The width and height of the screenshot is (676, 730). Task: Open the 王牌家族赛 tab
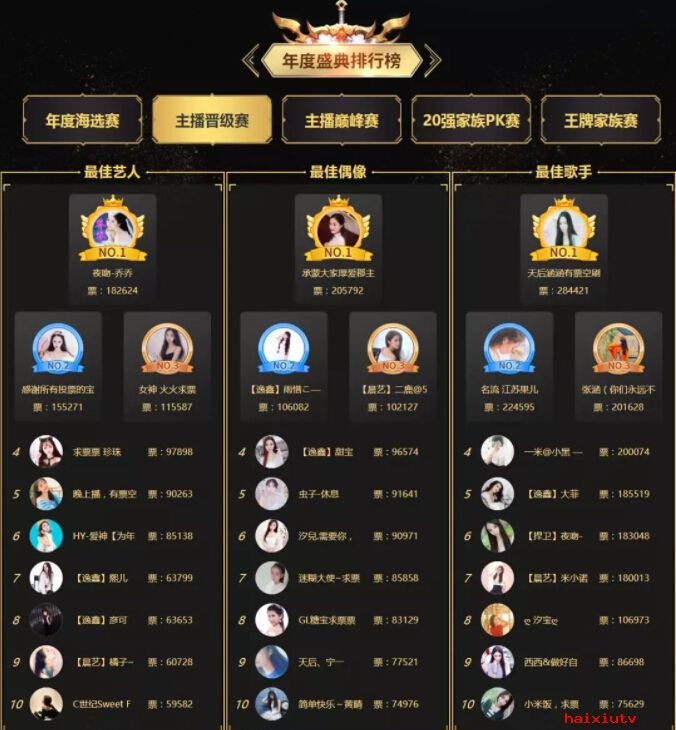tap(600, 121)
